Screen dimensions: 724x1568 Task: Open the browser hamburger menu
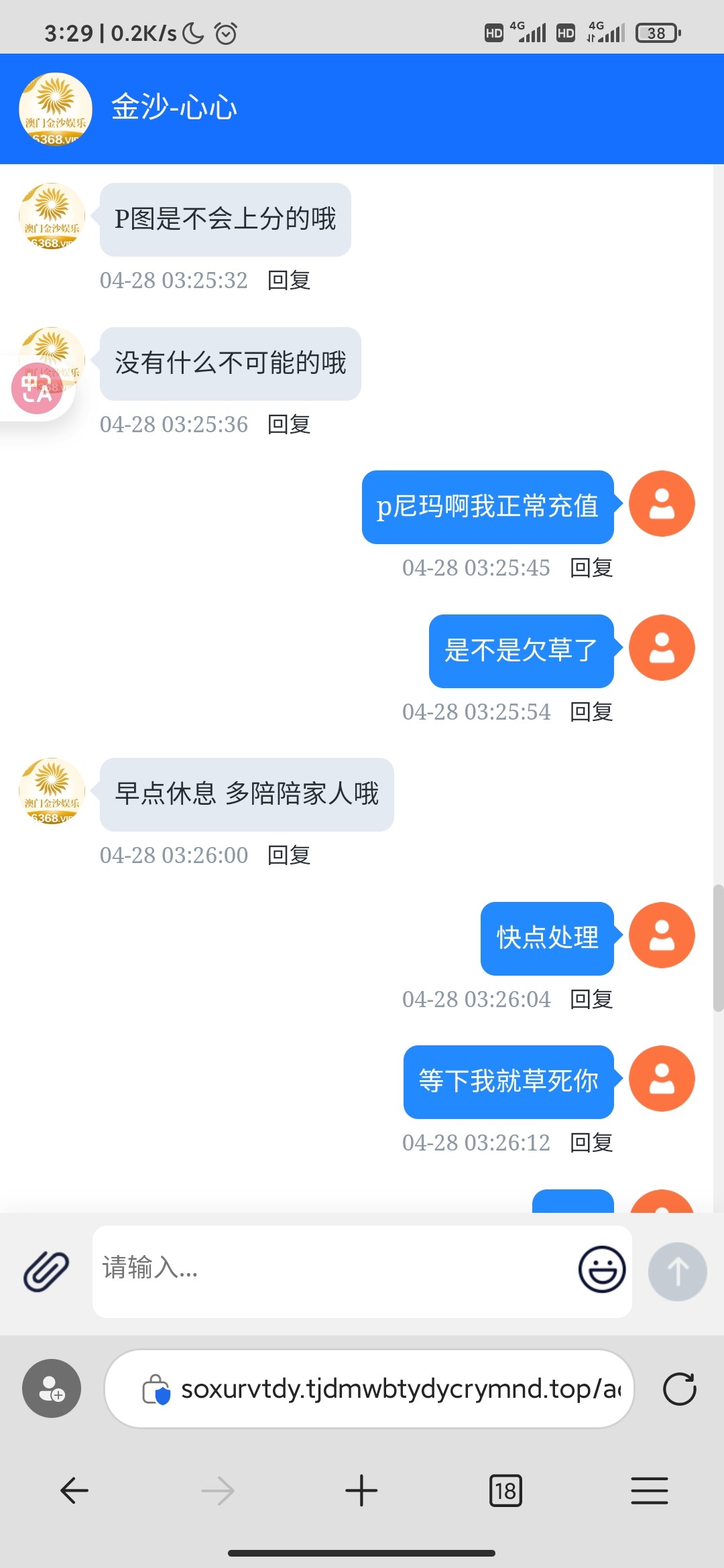(649, 1491)
